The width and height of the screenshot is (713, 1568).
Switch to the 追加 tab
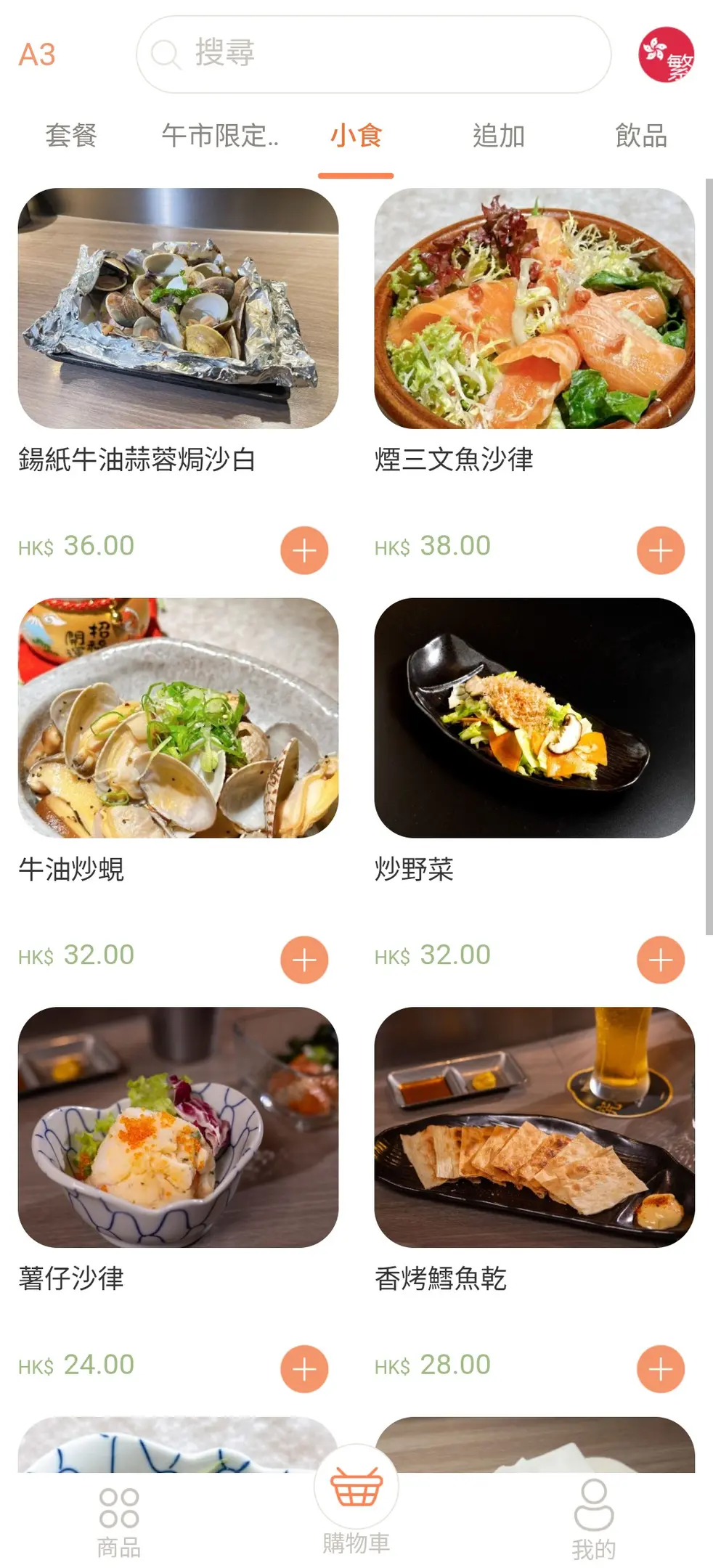pos(499,136)
